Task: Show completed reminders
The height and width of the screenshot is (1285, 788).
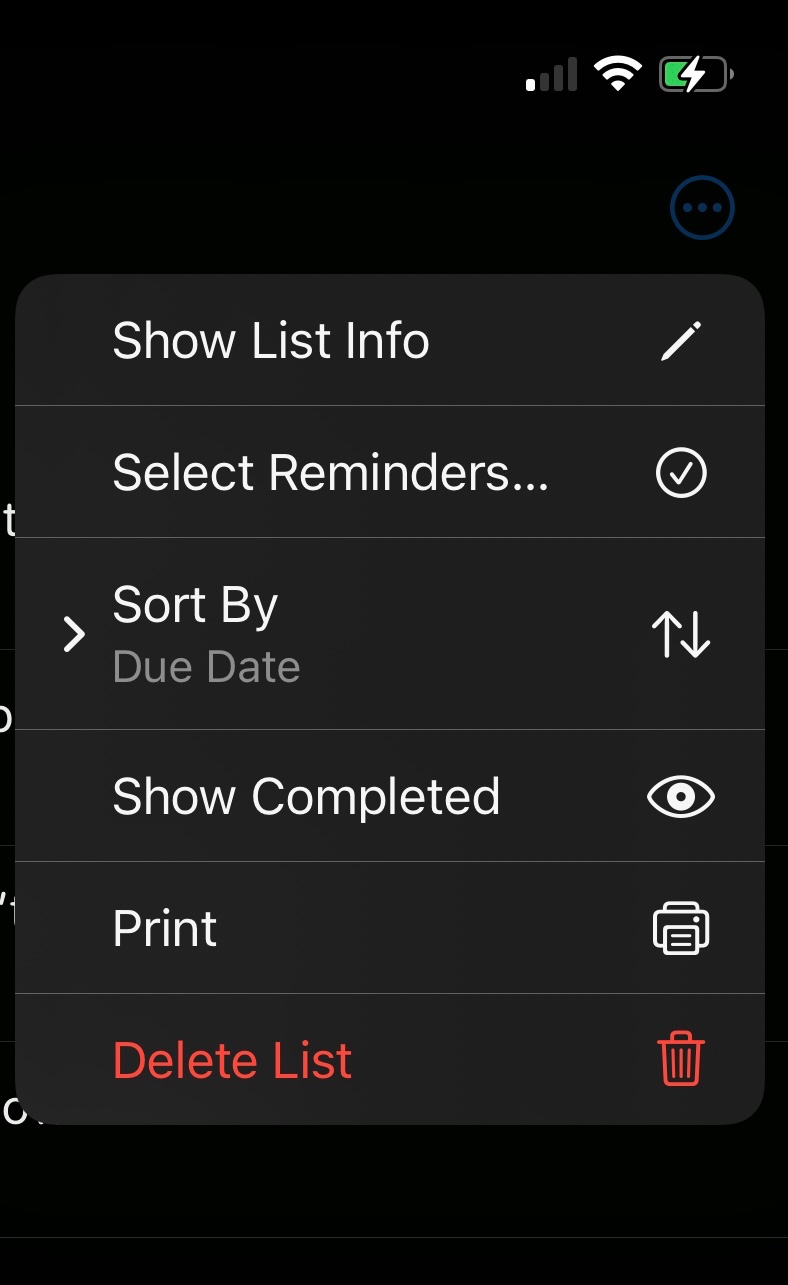Action: pyautogui.click(x=390, y=797)
